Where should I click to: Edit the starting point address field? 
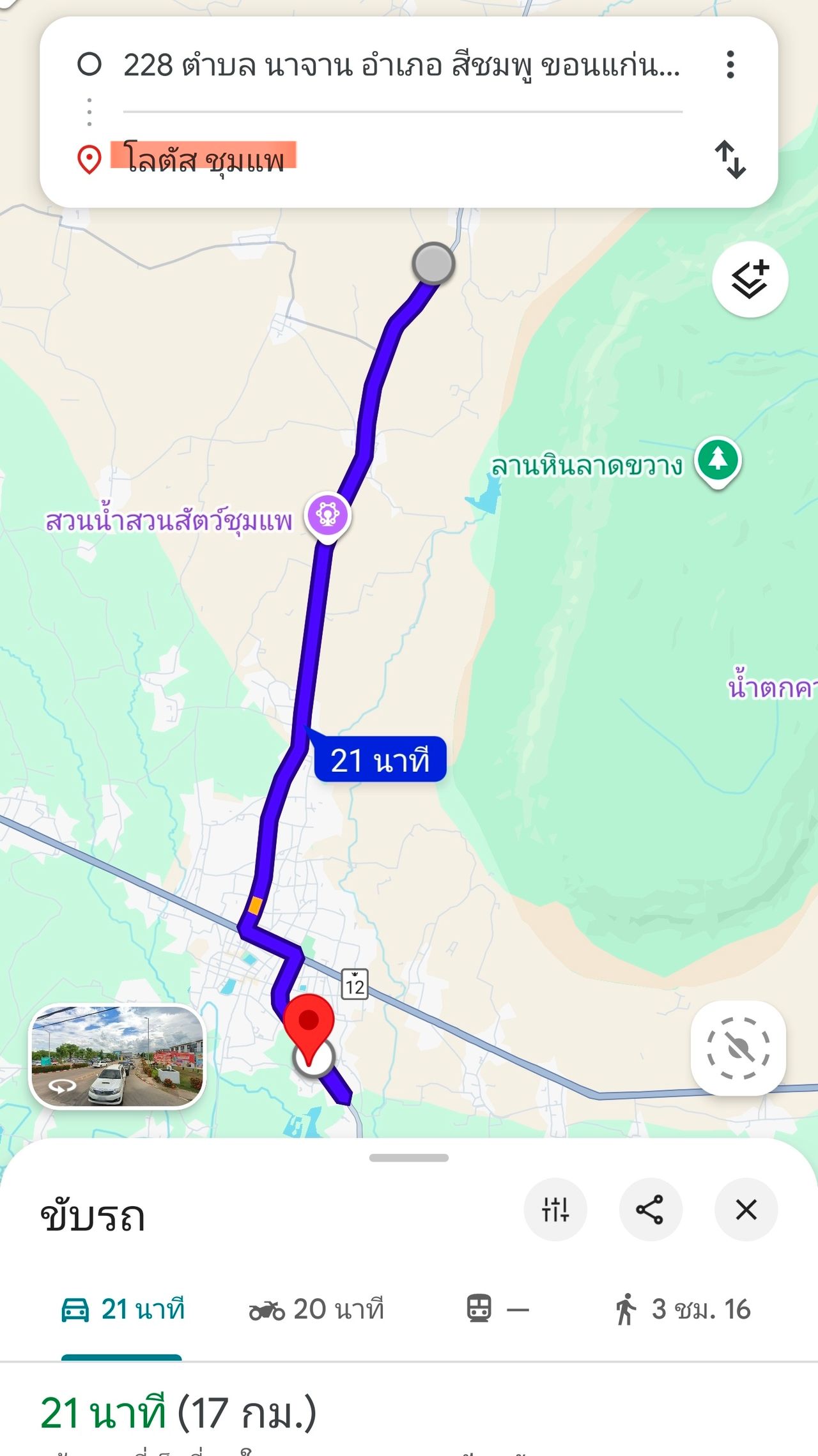tap(401, 66)
